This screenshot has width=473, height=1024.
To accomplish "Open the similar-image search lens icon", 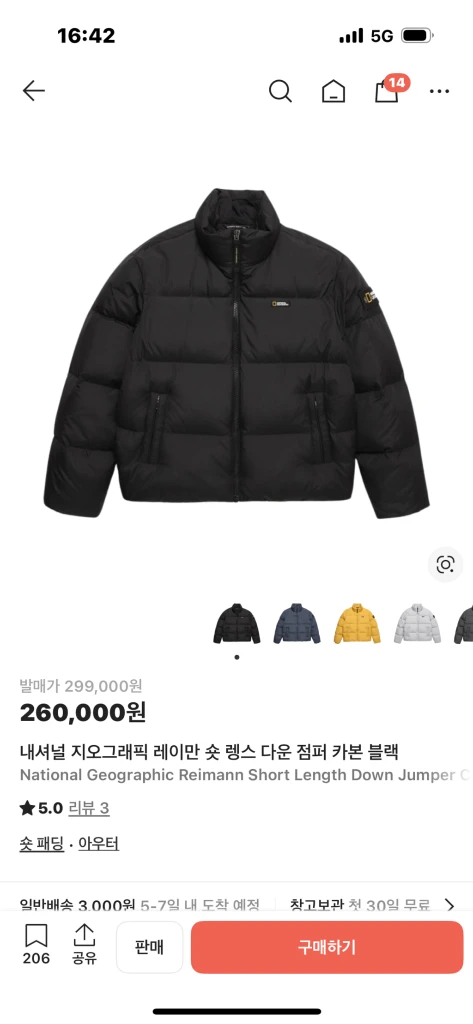I will click(446, 565).
